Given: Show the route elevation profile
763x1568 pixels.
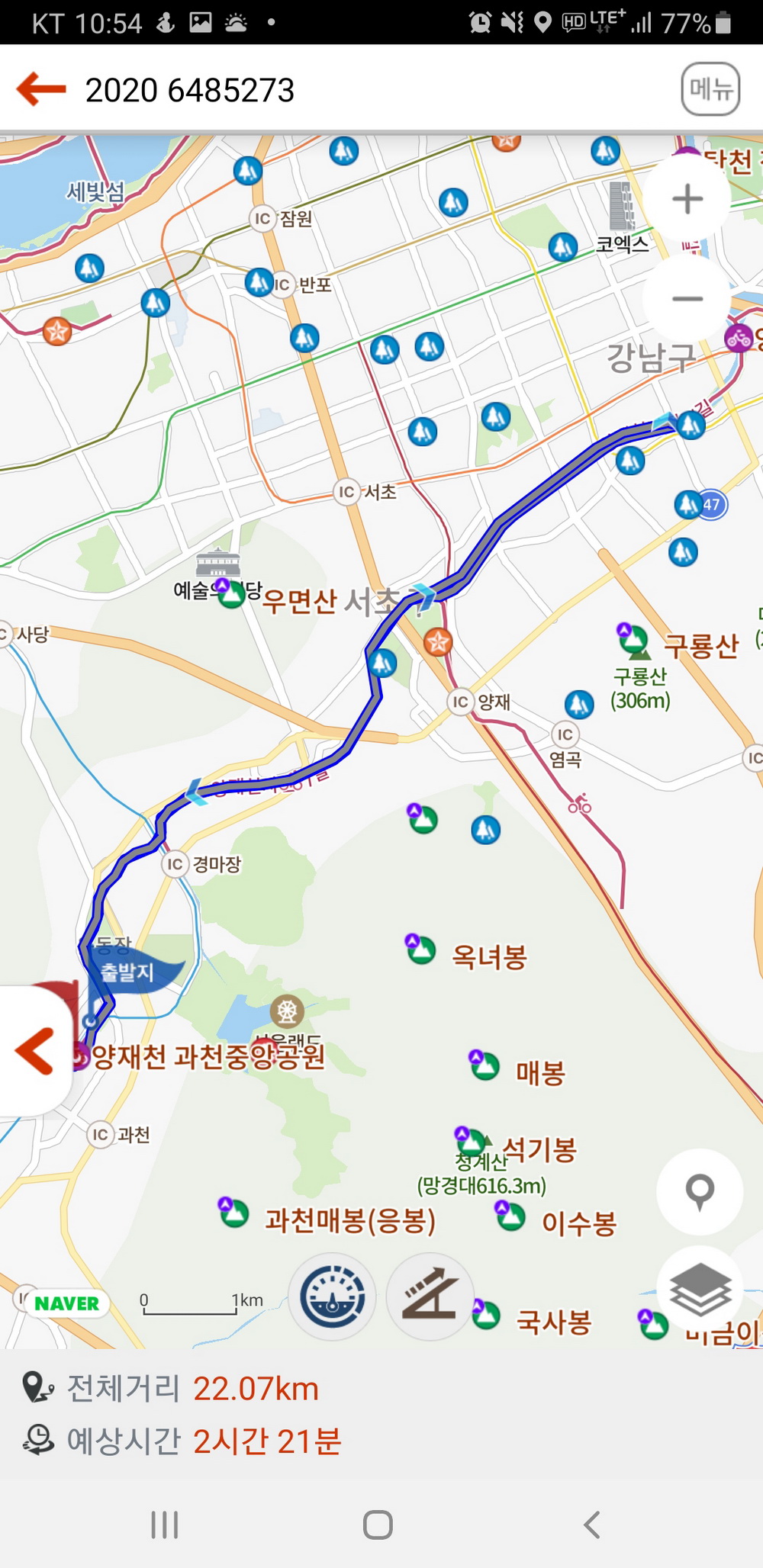Looking at the screenshot, I should tap(430, 1296).
